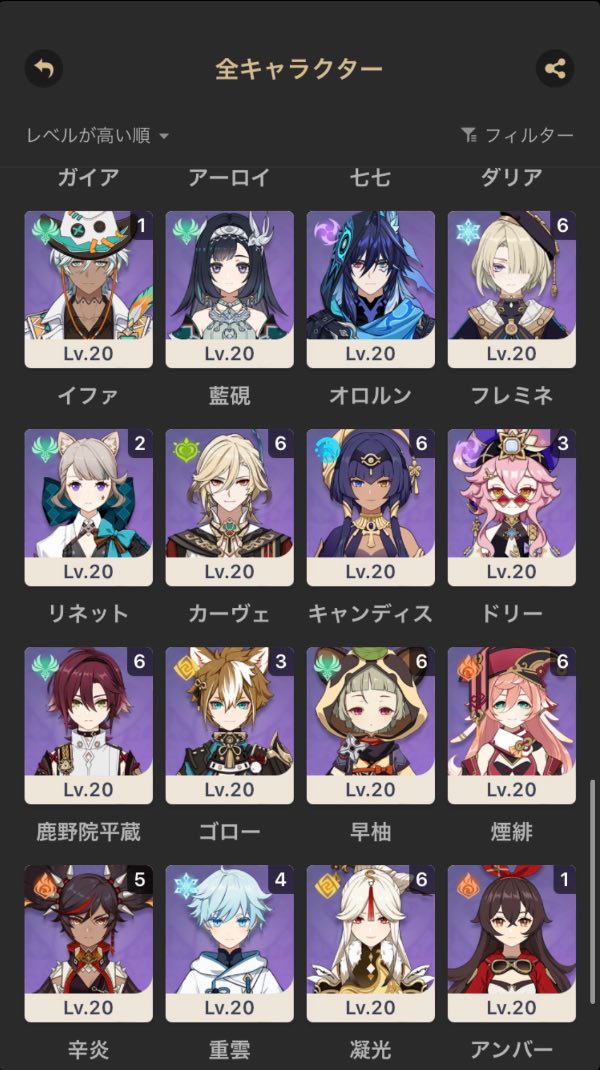Tap the リネット character card
The height and width of the screenshot is (1070, 600).
tap(88, 507)
